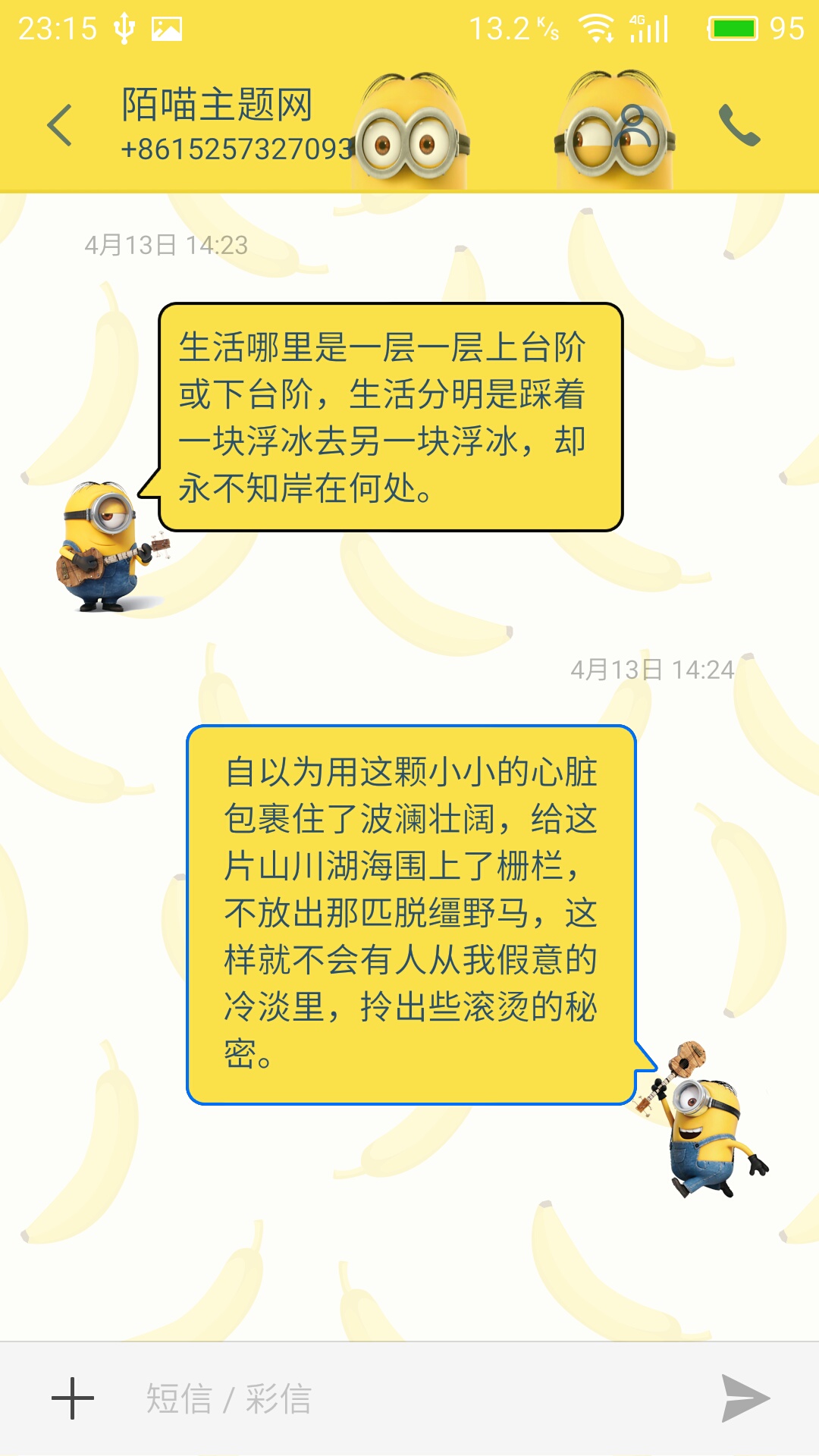Send the message with arrow icon
This screenshot has height=1456, width=819.
(x=745, y=1398)
